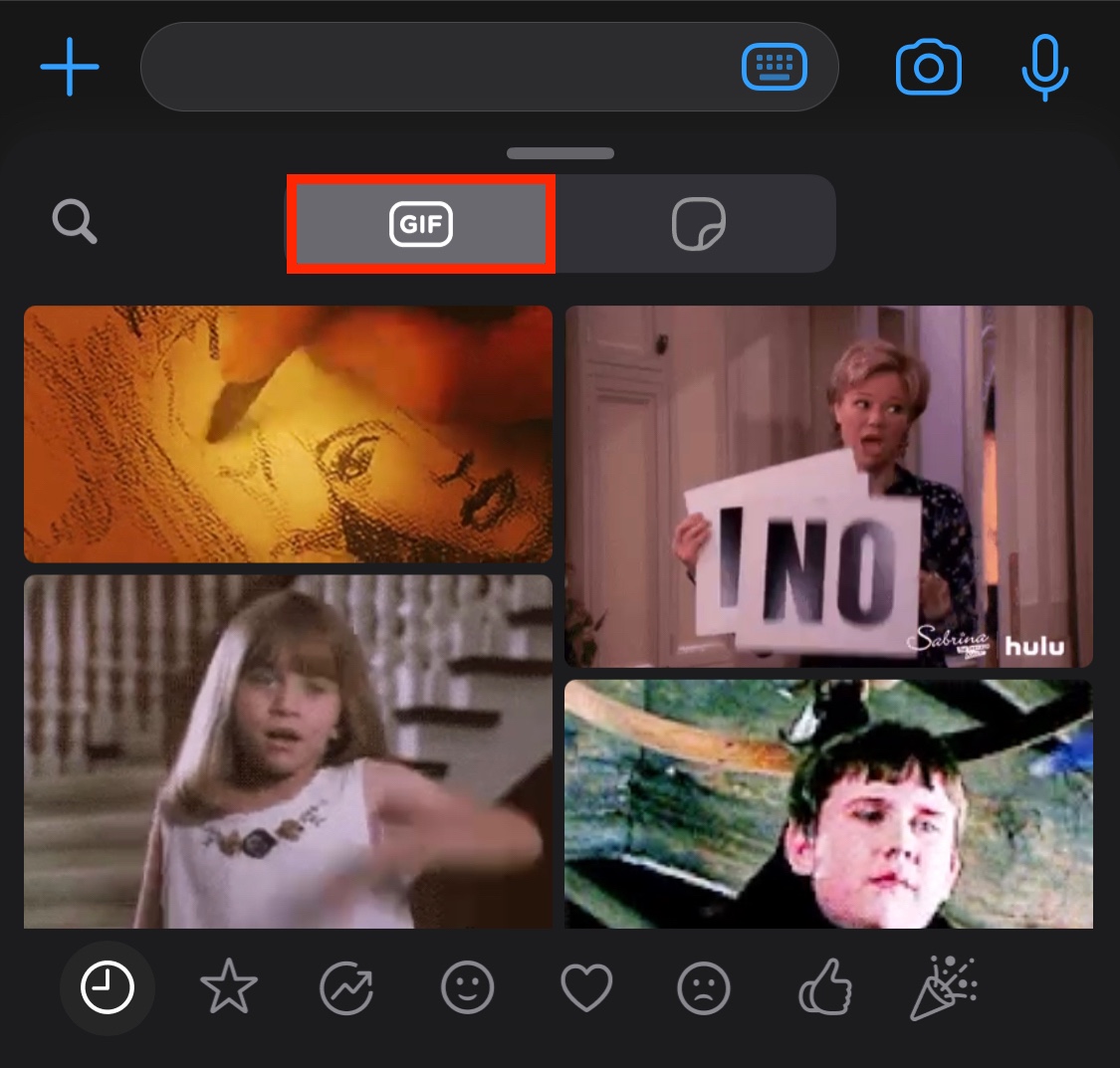1120x1068 pixels.
Task: Send the Sabrina NO sign GIF
Action: [x=828, y=486]
